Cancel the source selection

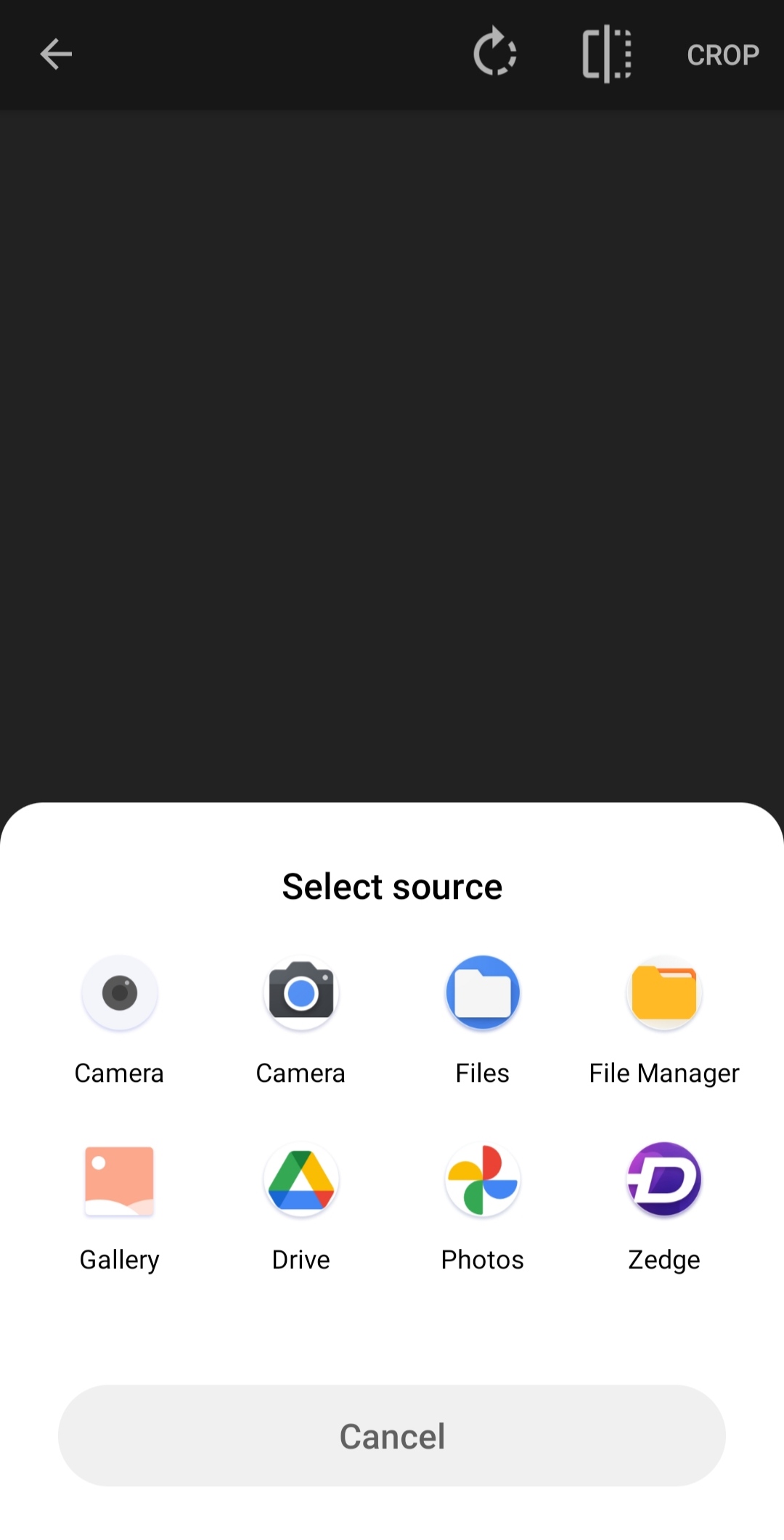(x=392, y=1435)
